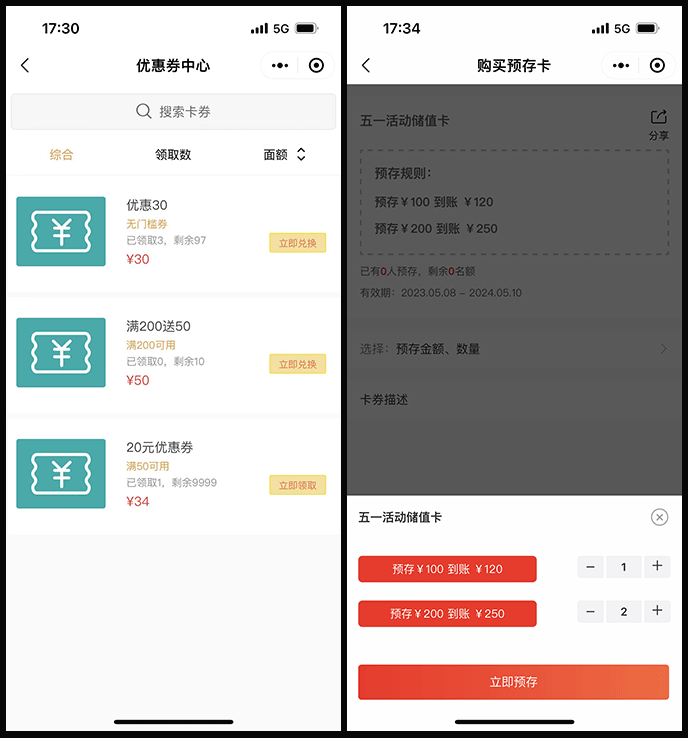
Task: Sort coupons by 面额
Action: click(x=284, y=155)
